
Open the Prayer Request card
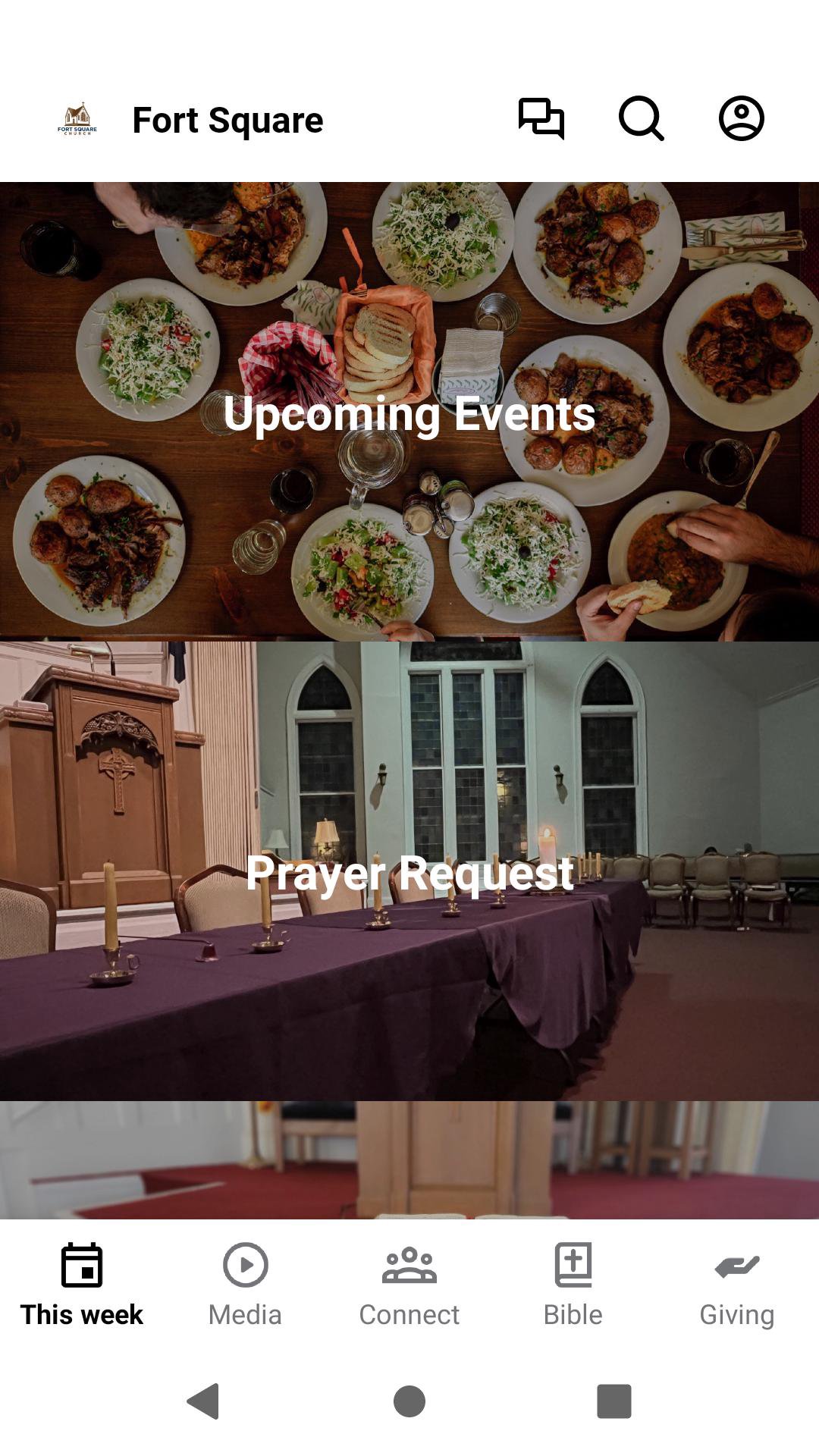409,871
